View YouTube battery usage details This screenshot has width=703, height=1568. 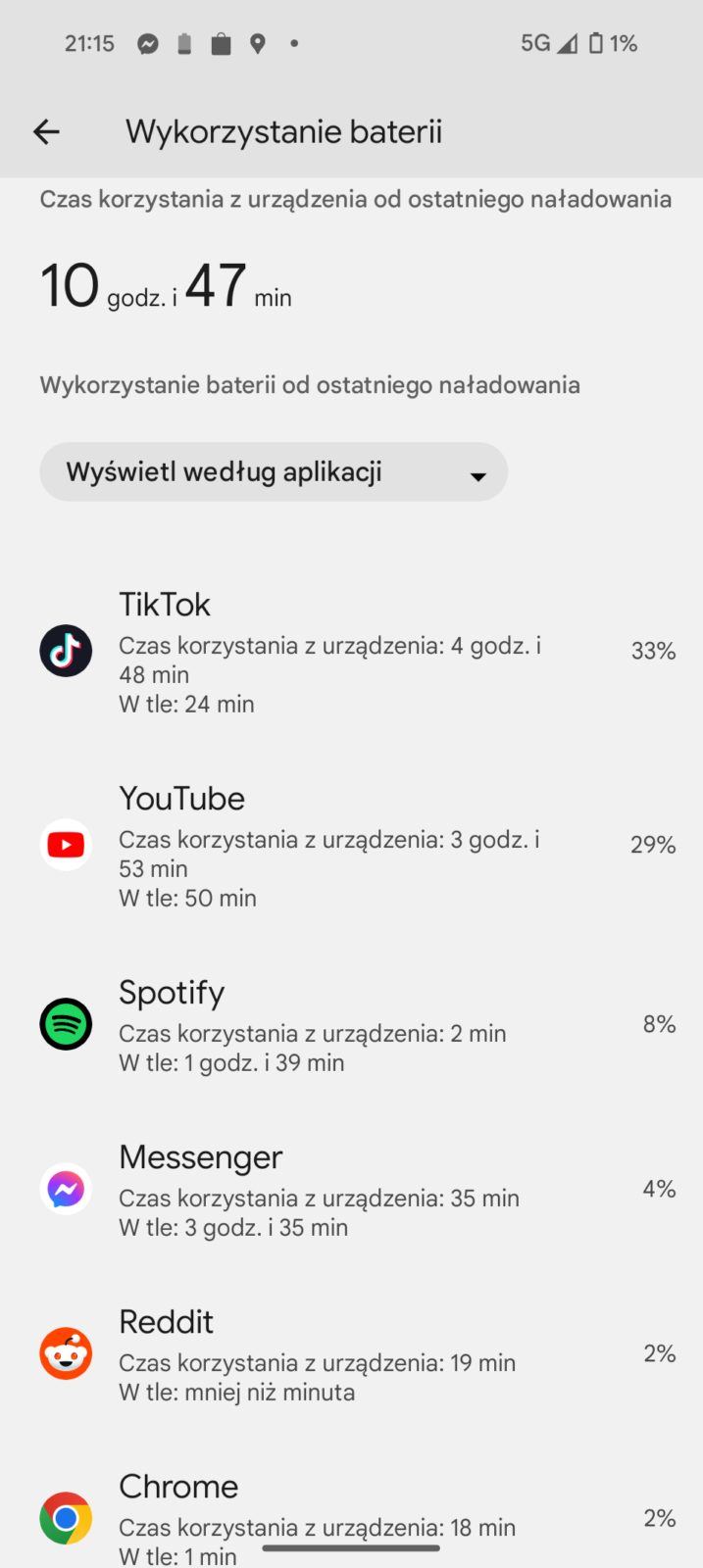351,846
